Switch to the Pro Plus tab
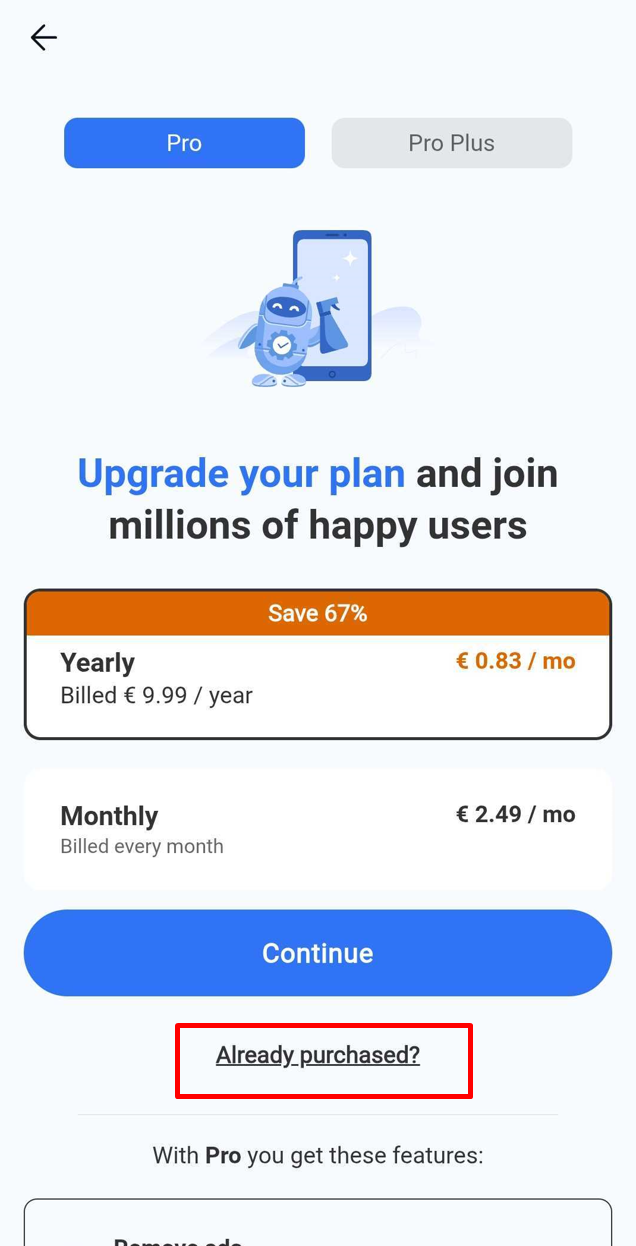Viewport: 636px width, 1246px height. [x=451, y=143]
